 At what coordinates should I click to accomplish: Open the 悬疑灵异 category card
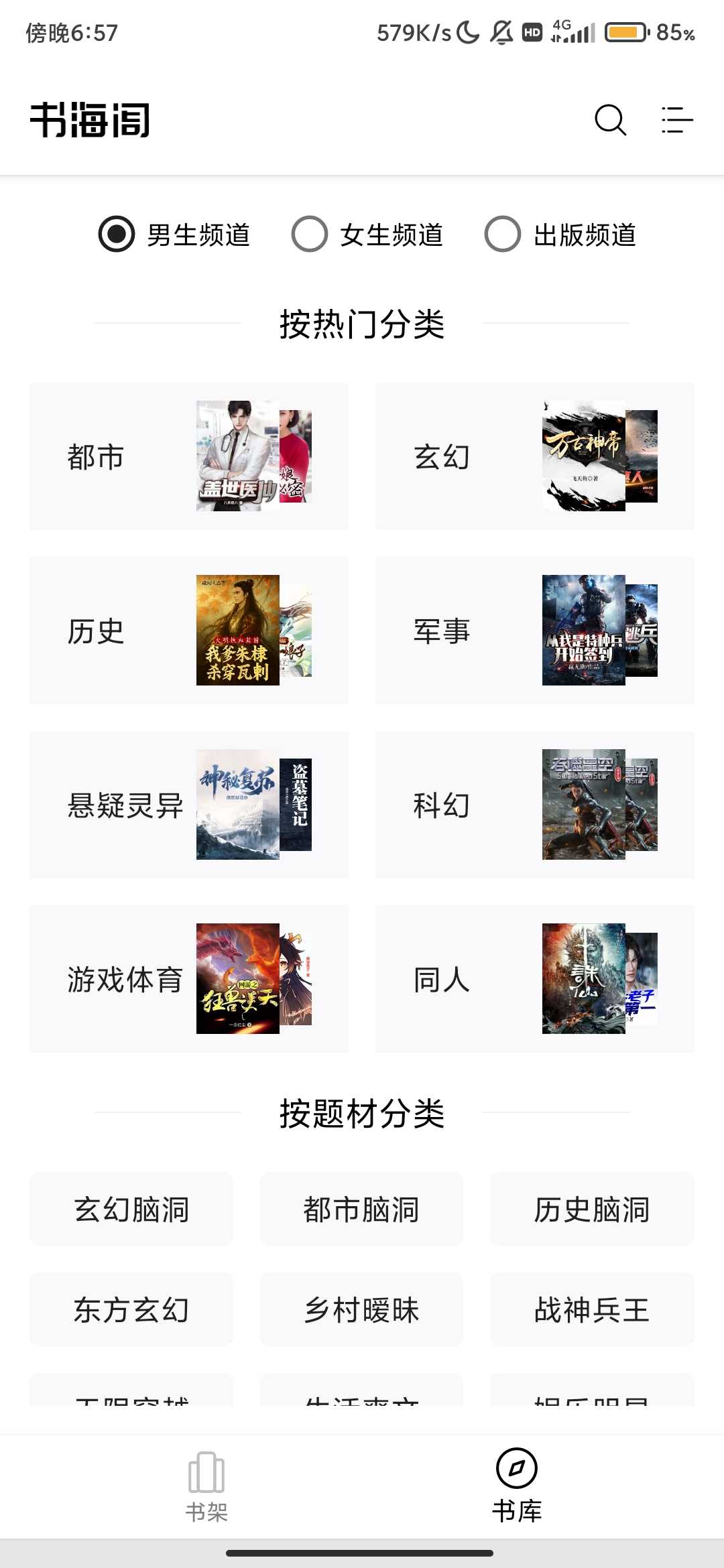coord(188,805)
